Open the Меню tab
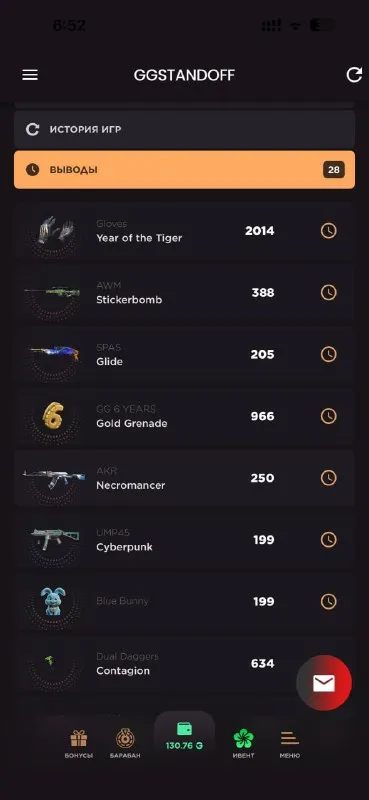This screenshot has height=800, width=369. 290,744
